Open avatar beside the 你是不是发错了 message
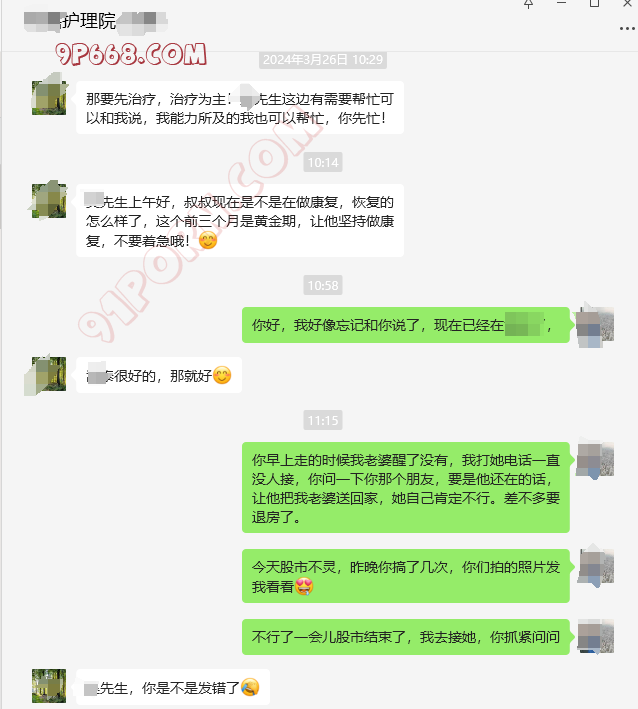638x709 pixels. click(x=49, y=686)
